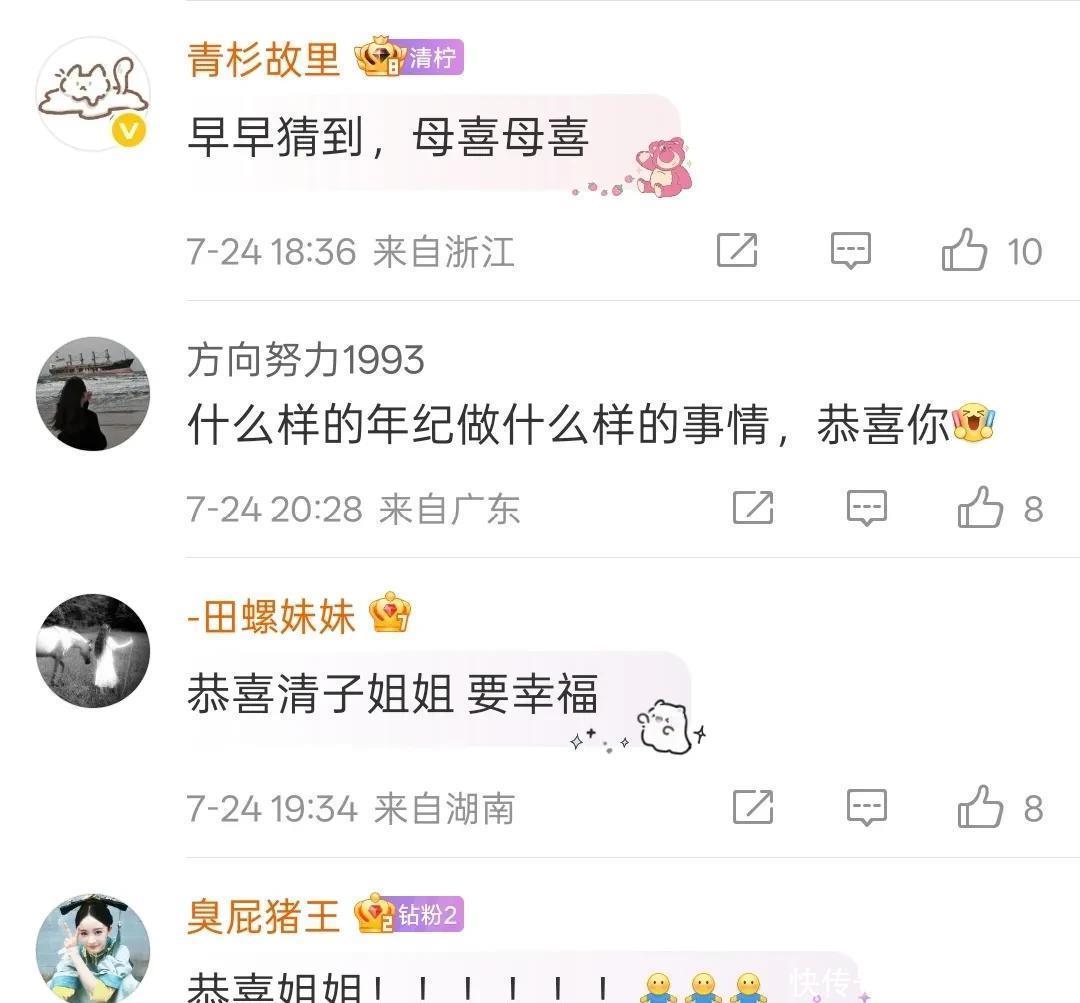Open -田螺妹妹's profile avatar
1080x1003 pixels.
93,650
